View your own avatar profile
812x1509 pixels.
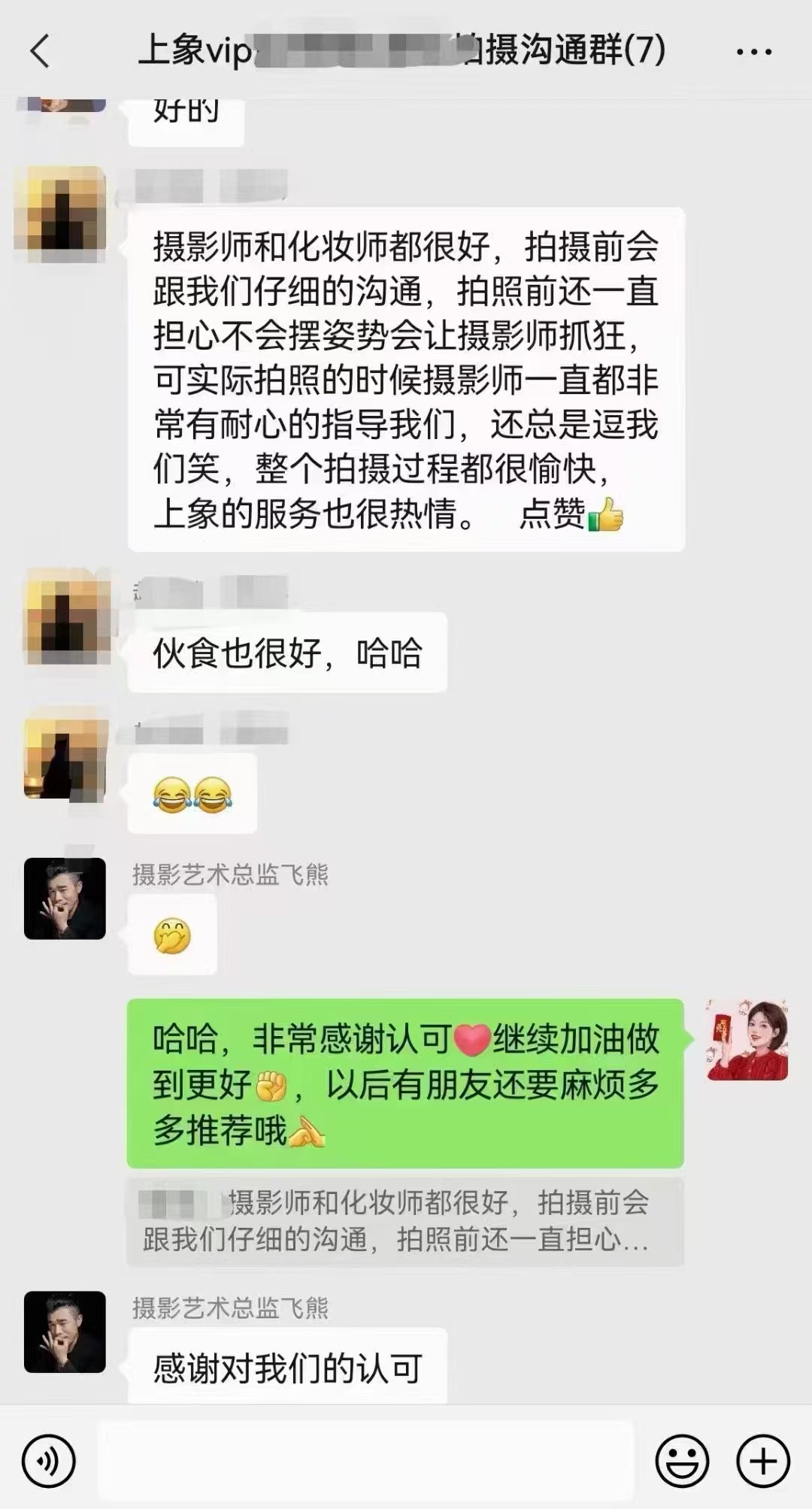(747, 1041)
